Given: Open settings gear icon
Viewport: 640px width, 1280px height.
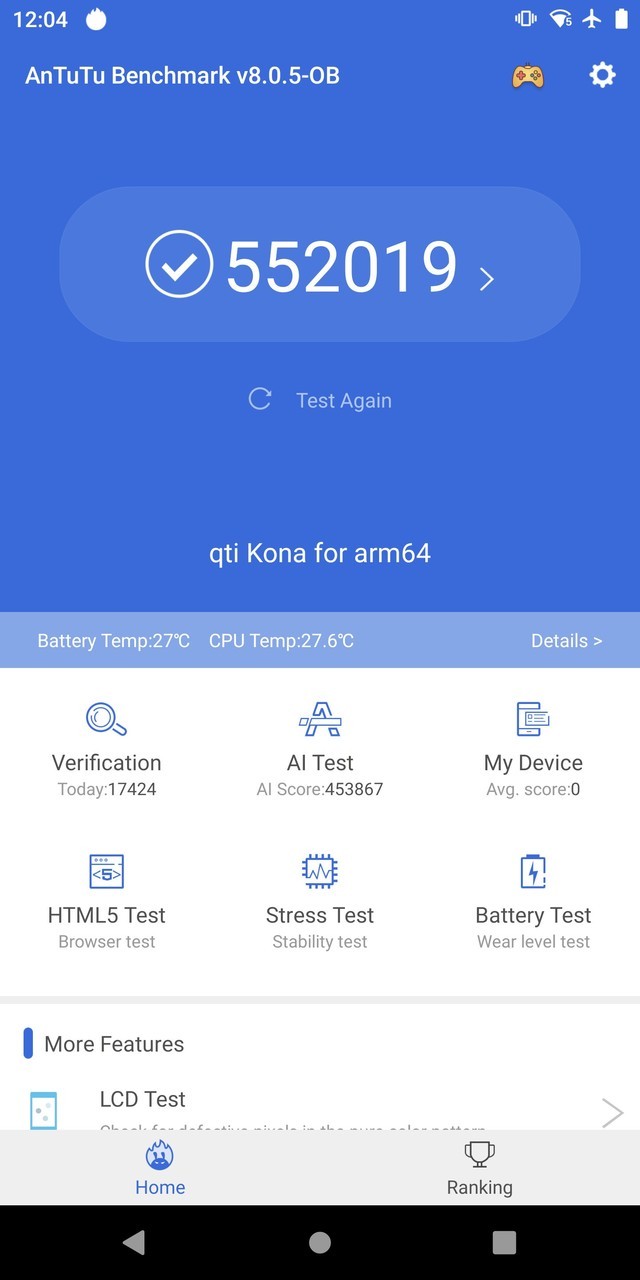Looking at the screenshot, I should (x=602, y=75).
